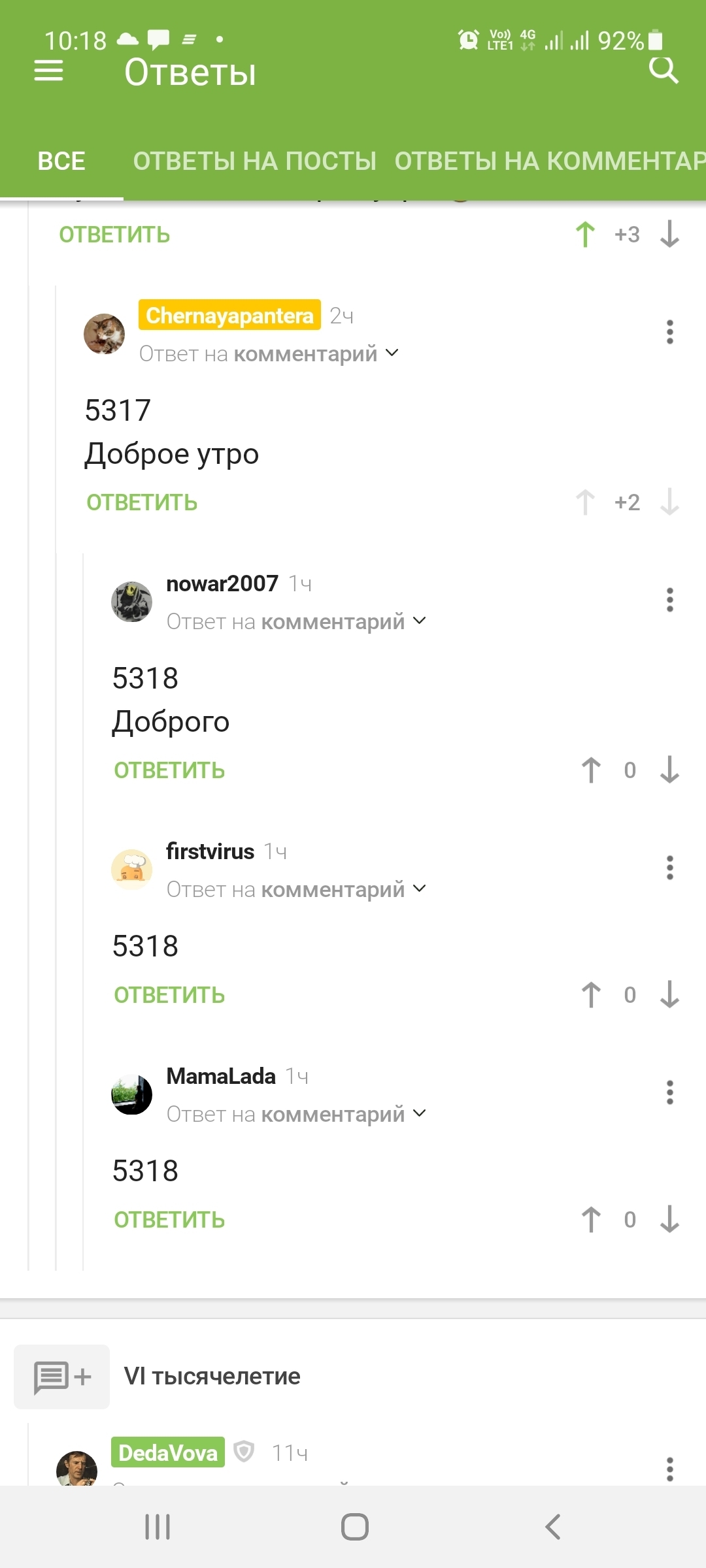
Task: Open MamaLada's profile avatar
Action: tap(131, 1094)
